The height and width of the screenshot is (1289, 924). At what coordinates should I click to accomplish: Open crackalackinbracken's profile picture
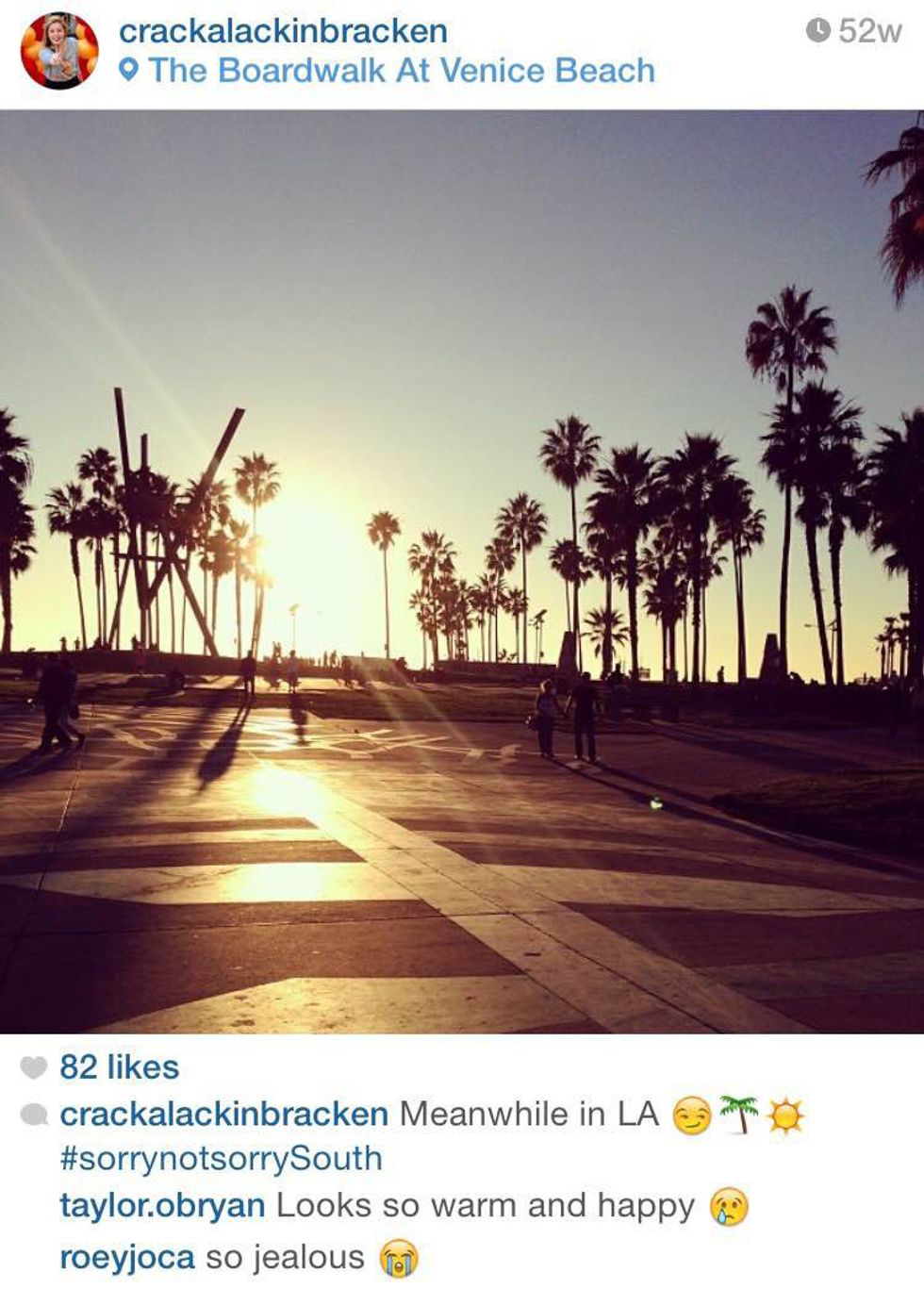point(59,51)
